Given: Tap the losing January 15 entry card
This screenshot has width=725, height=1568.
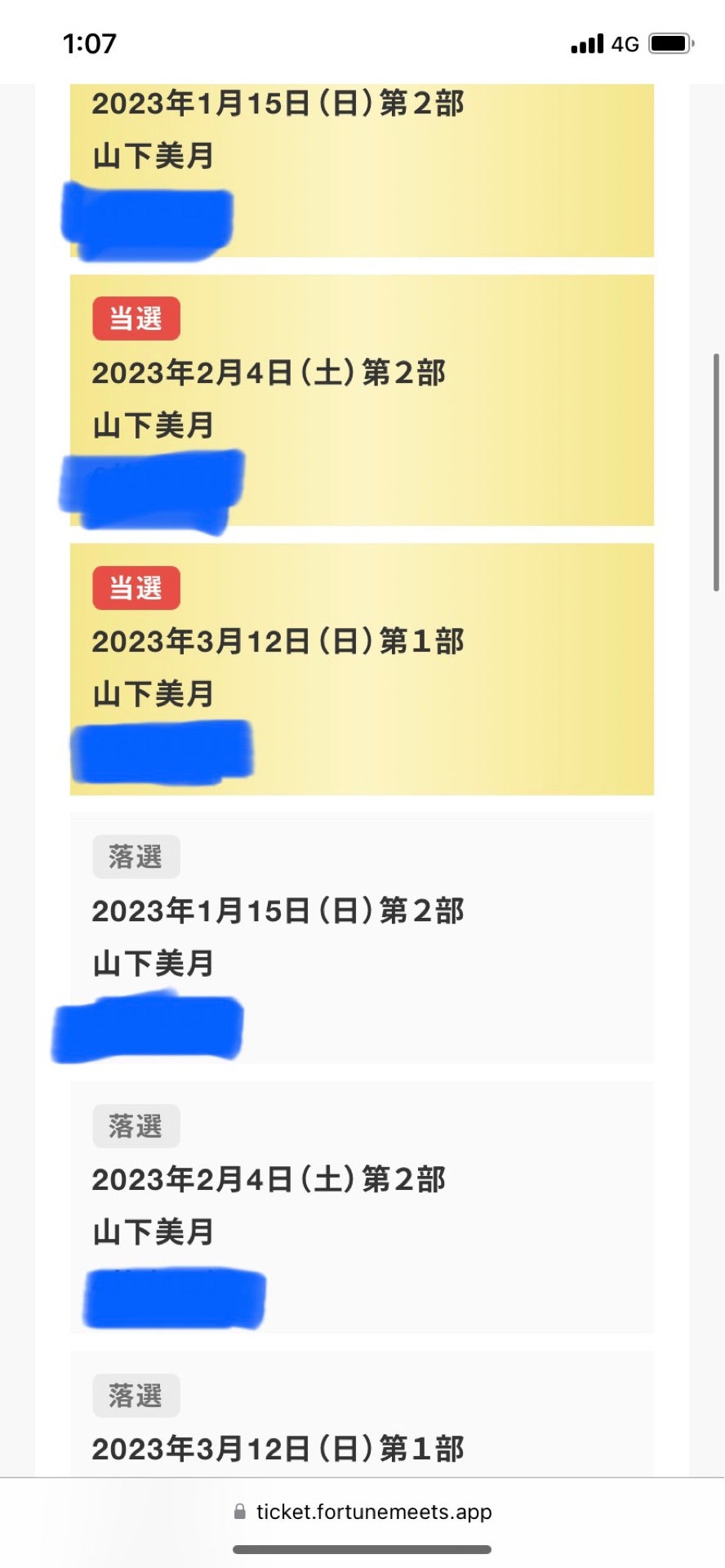Looking at the screenshot, I should coord(362,938).
